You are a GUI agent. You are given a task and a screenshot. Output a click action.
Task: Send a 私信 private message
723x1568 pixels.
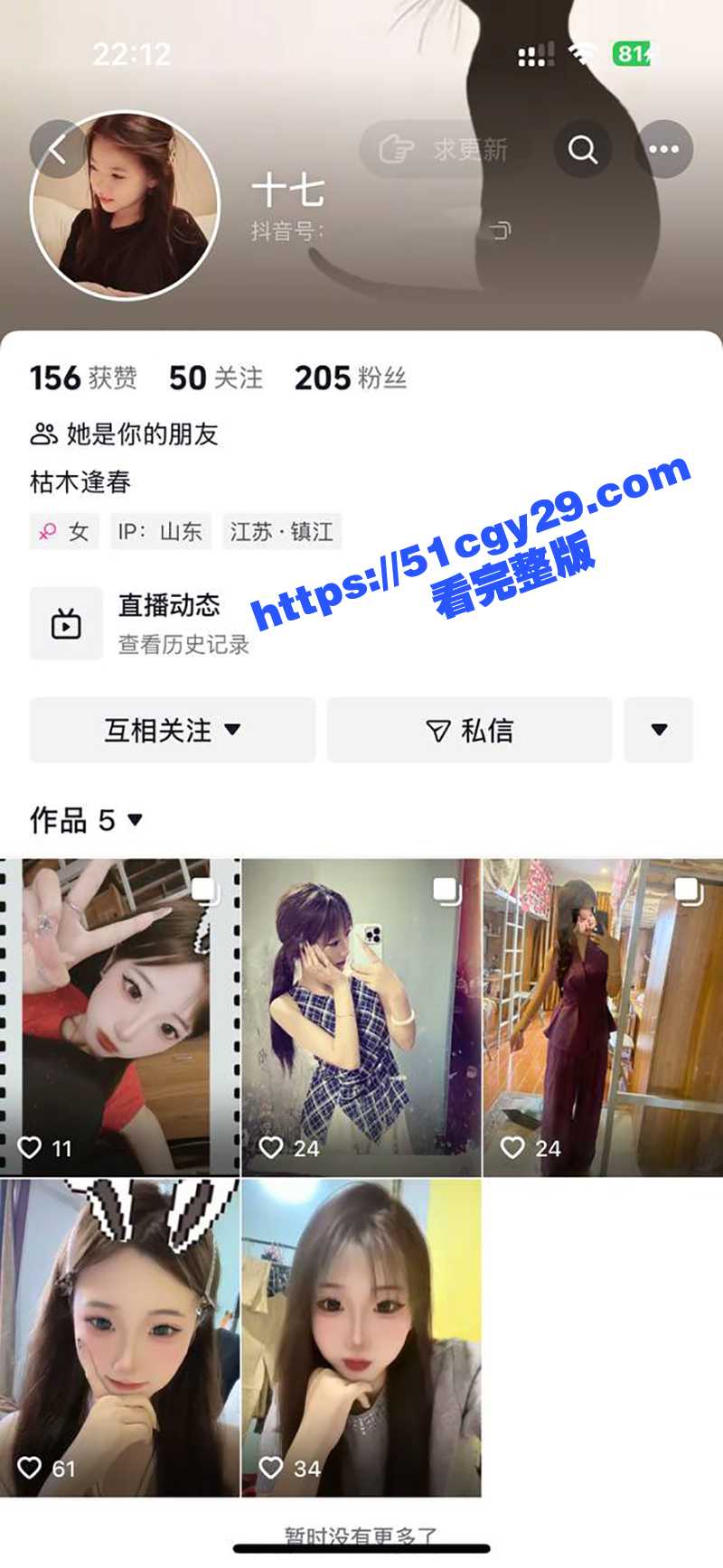[x=469, y=730]
